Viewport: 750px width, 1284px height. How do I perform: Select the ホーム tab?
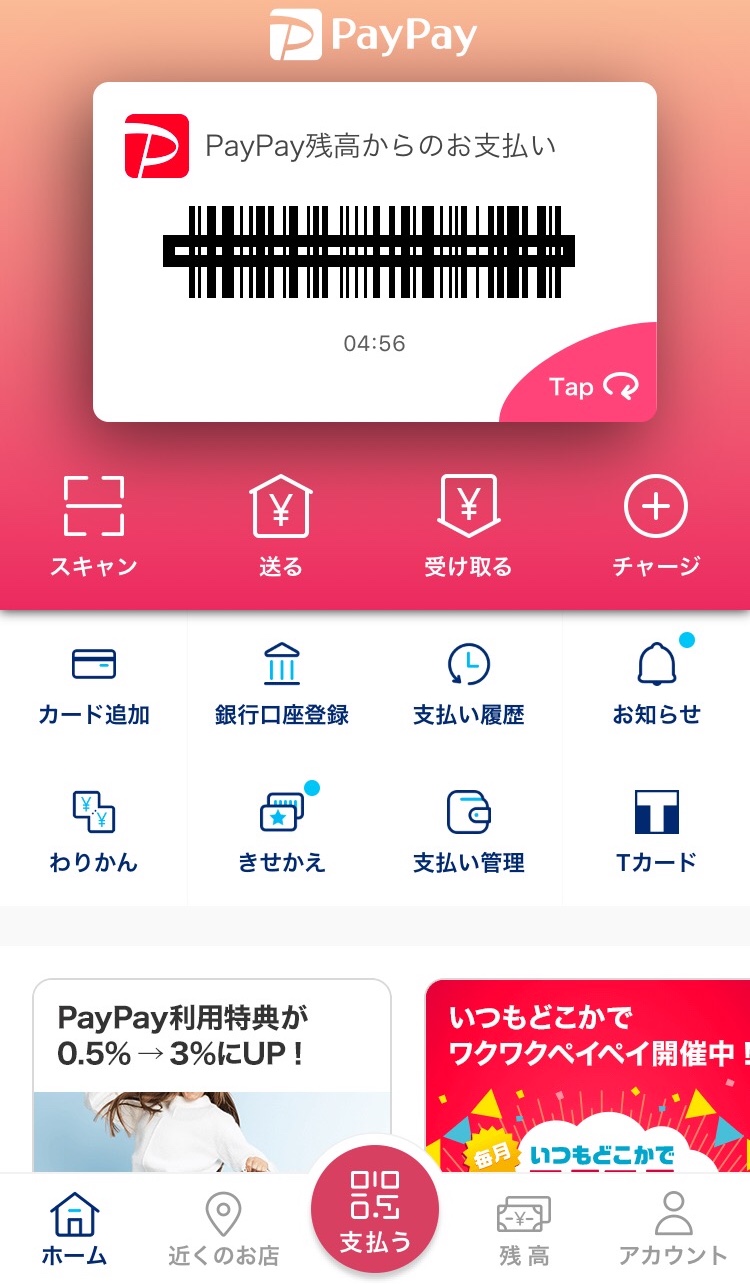(x=75, y=1230)
